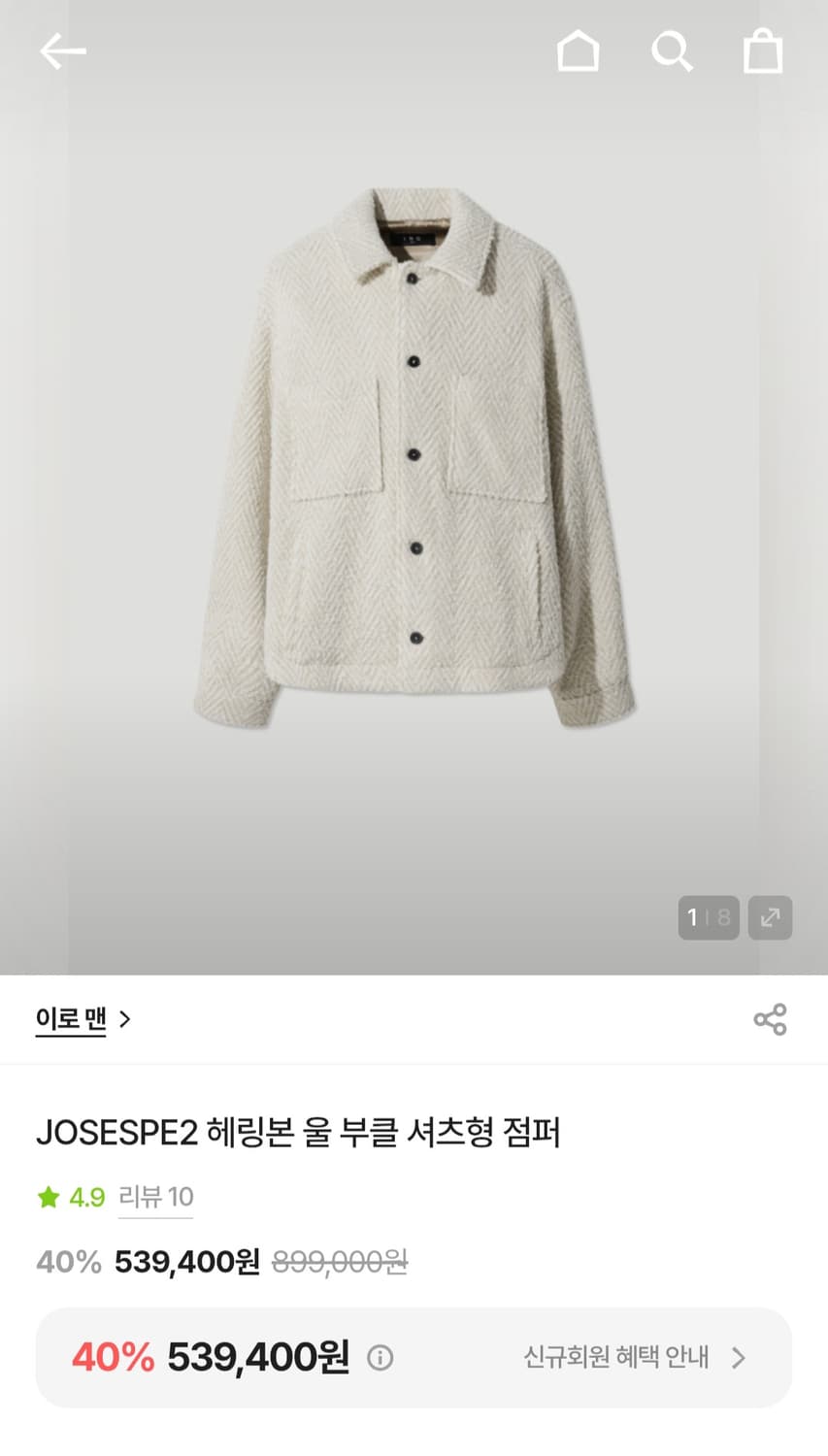Tap the 1|8 image counter indicator
Image resolution: width=828 pixels, height=1456 pixels.
click(x=708, y=916)
